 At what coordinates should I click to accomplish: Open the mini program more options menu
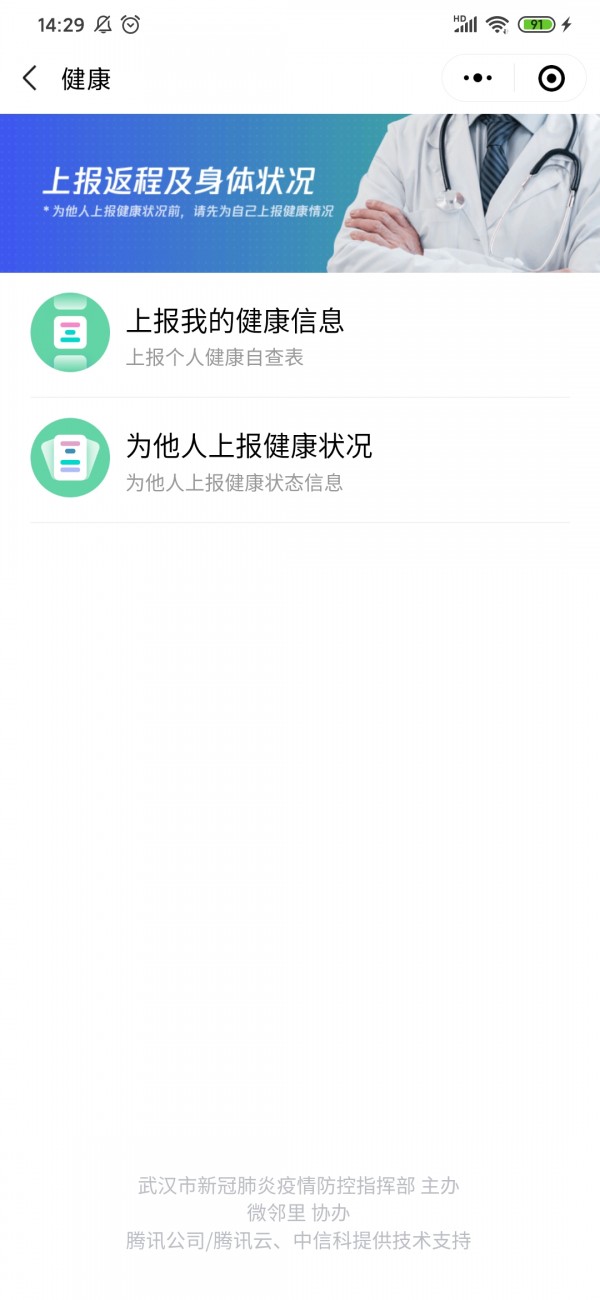click(x=478, y=78)
